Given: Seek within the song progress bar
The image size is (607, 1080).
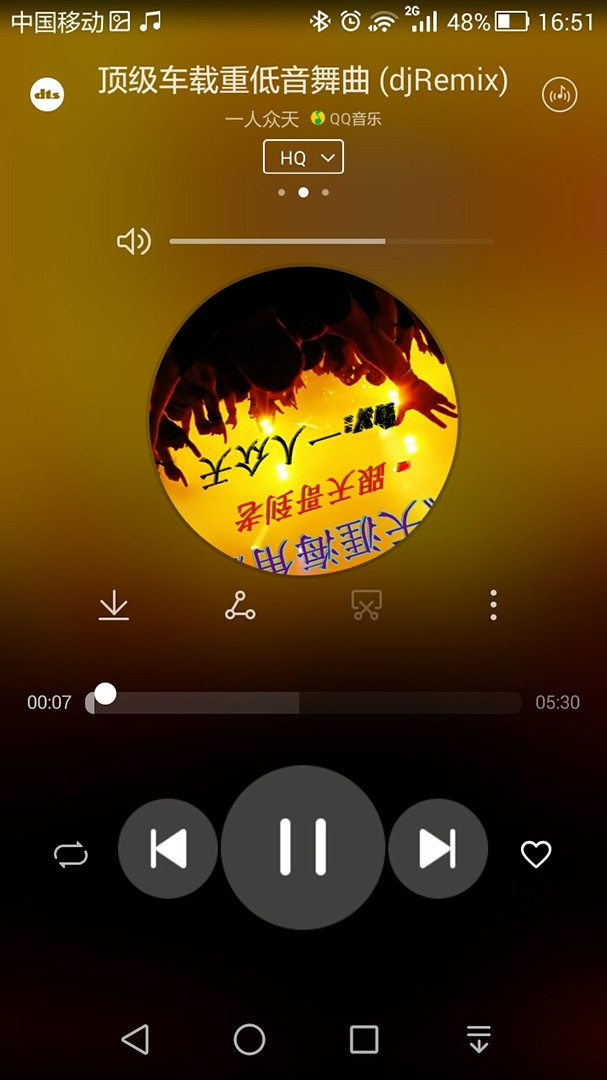Looking at the screenshot, I should tap(303, 702).
